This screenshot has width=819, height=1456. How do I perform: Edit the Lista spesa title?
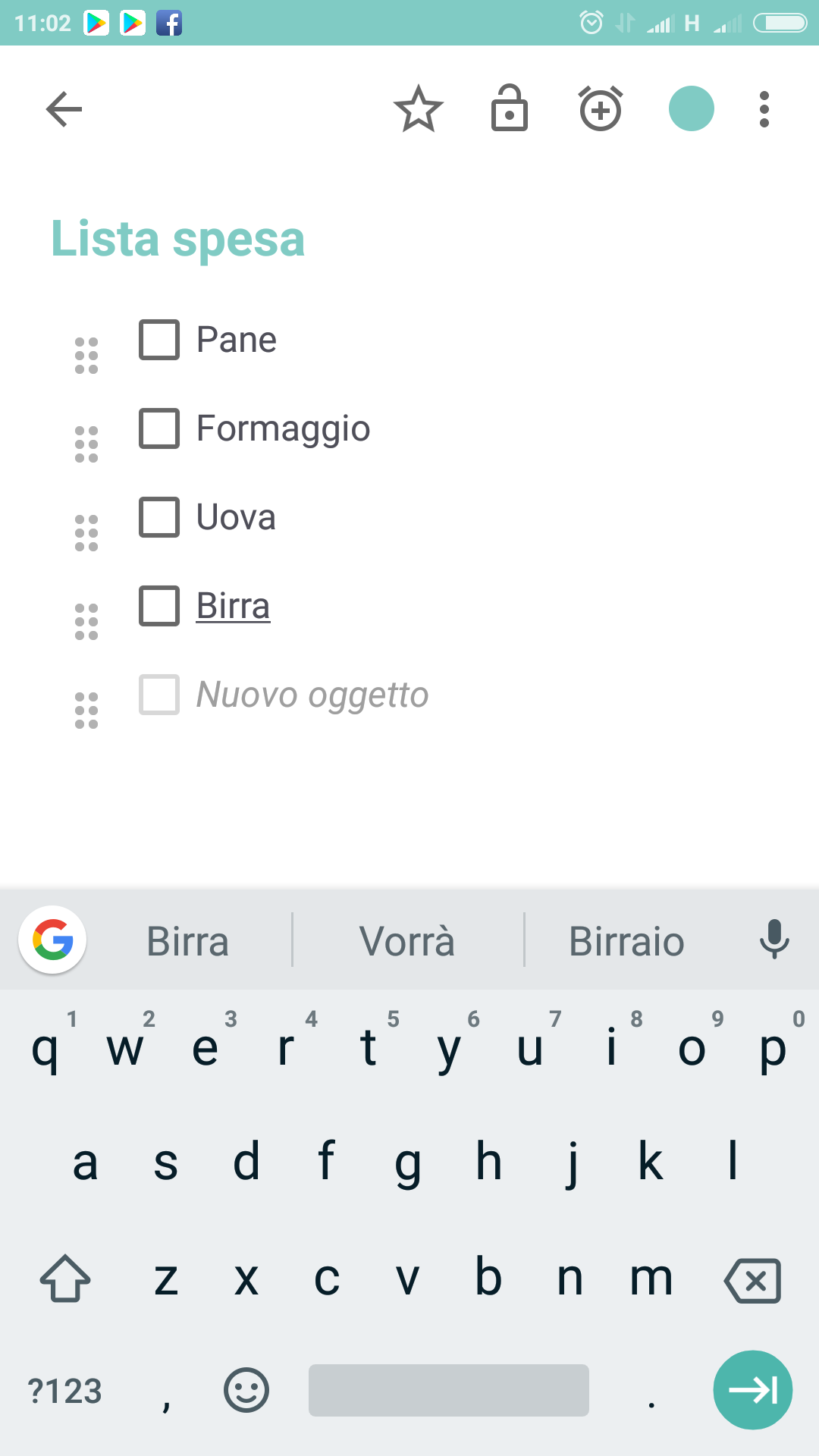click(177, 240)
